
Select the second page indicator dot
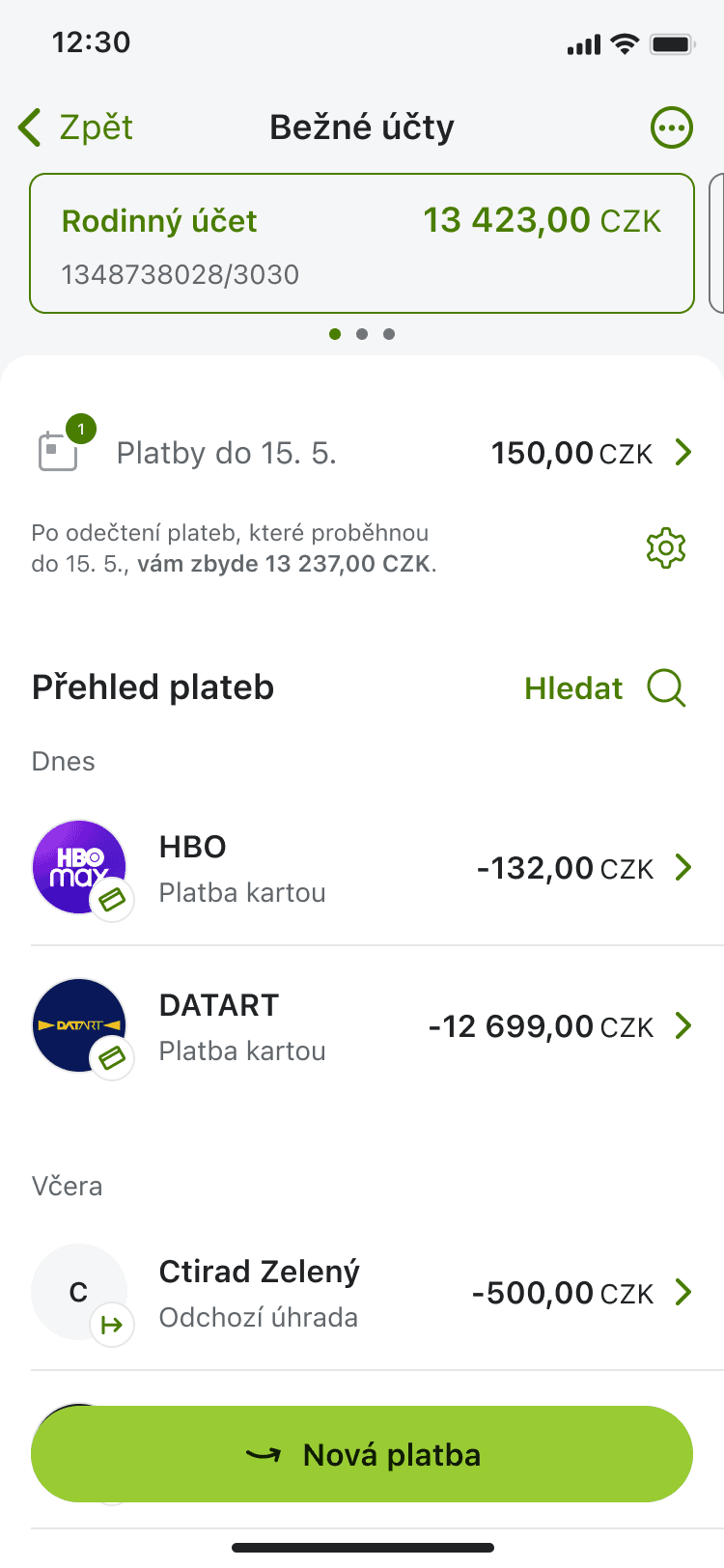click(x=362, y=334)
